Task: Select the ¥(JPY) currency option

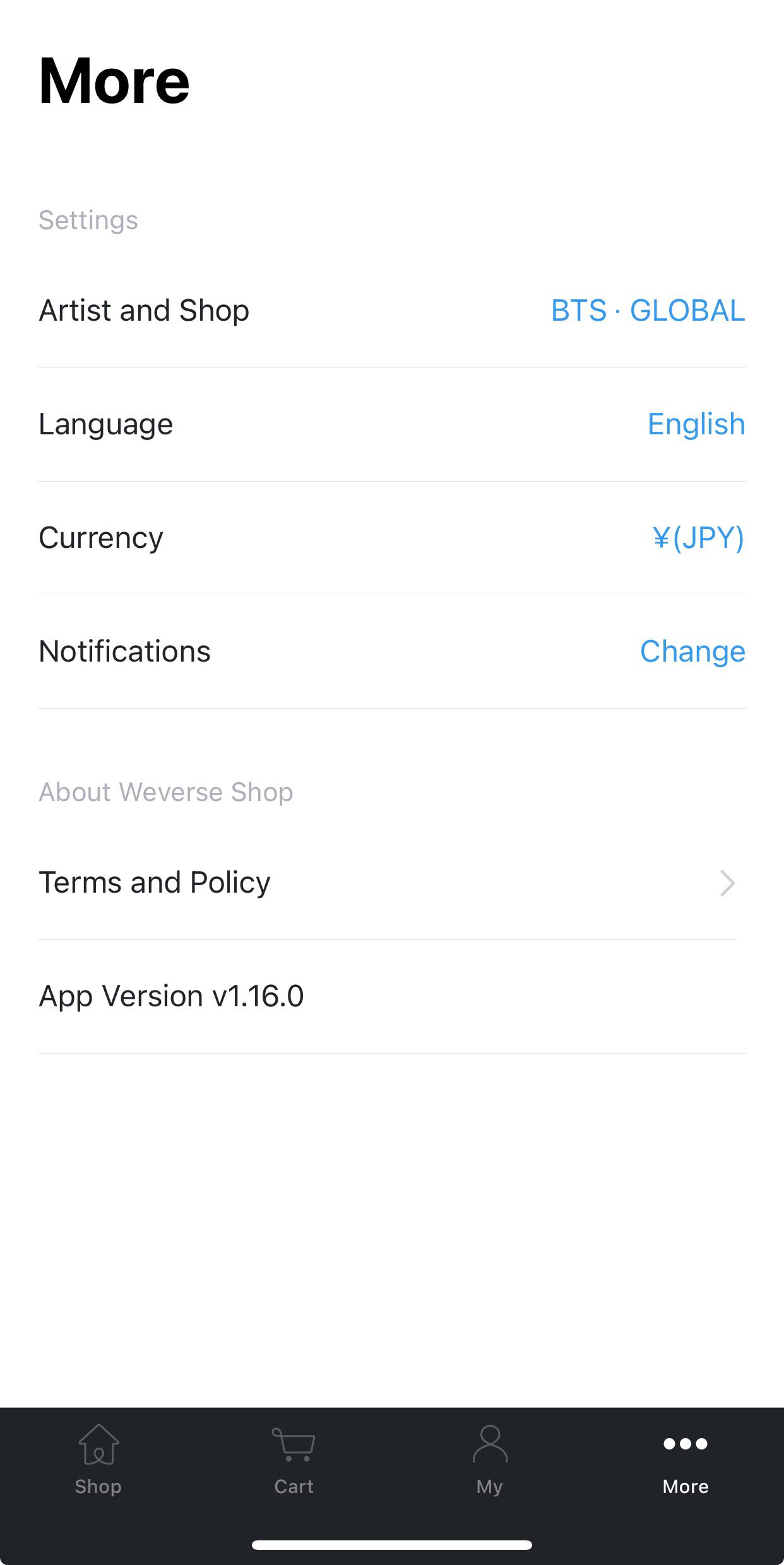Action: pyautogui.click(x=699, y=538)
